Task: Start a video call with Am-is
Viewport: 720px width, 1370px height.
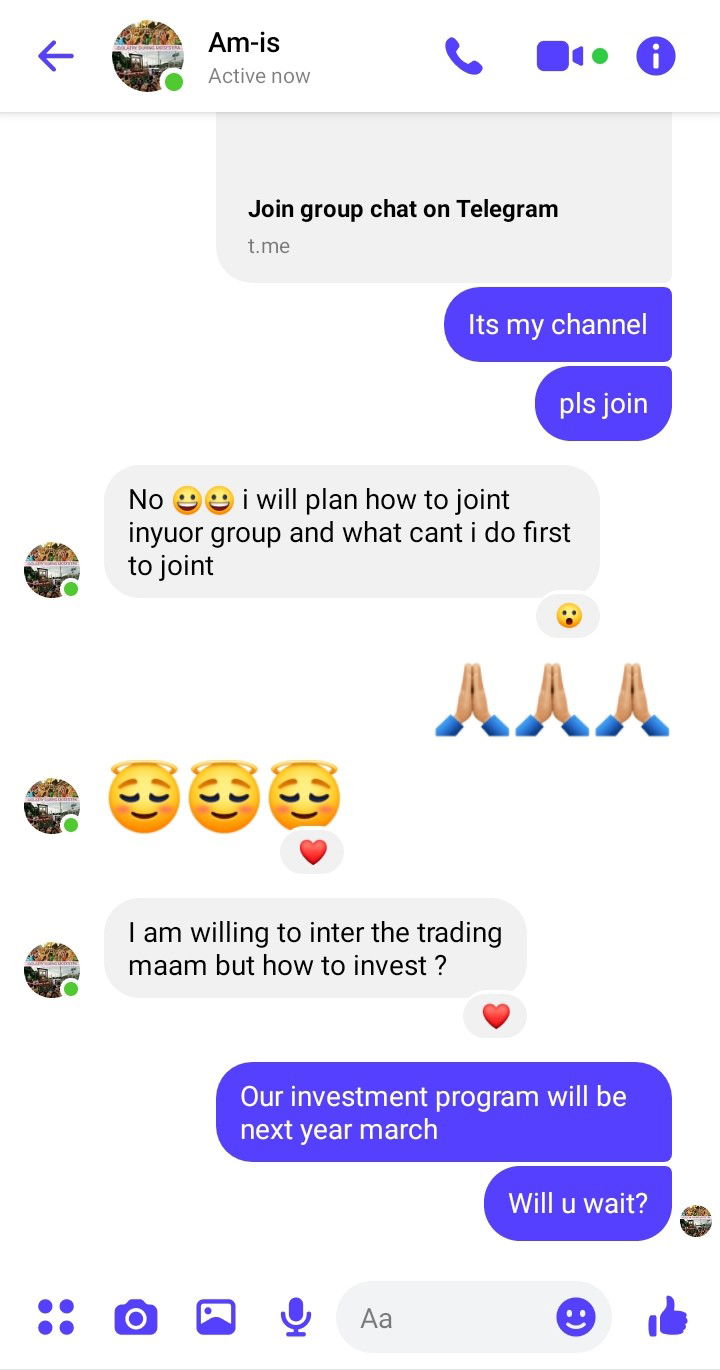Action: (559, 57)
